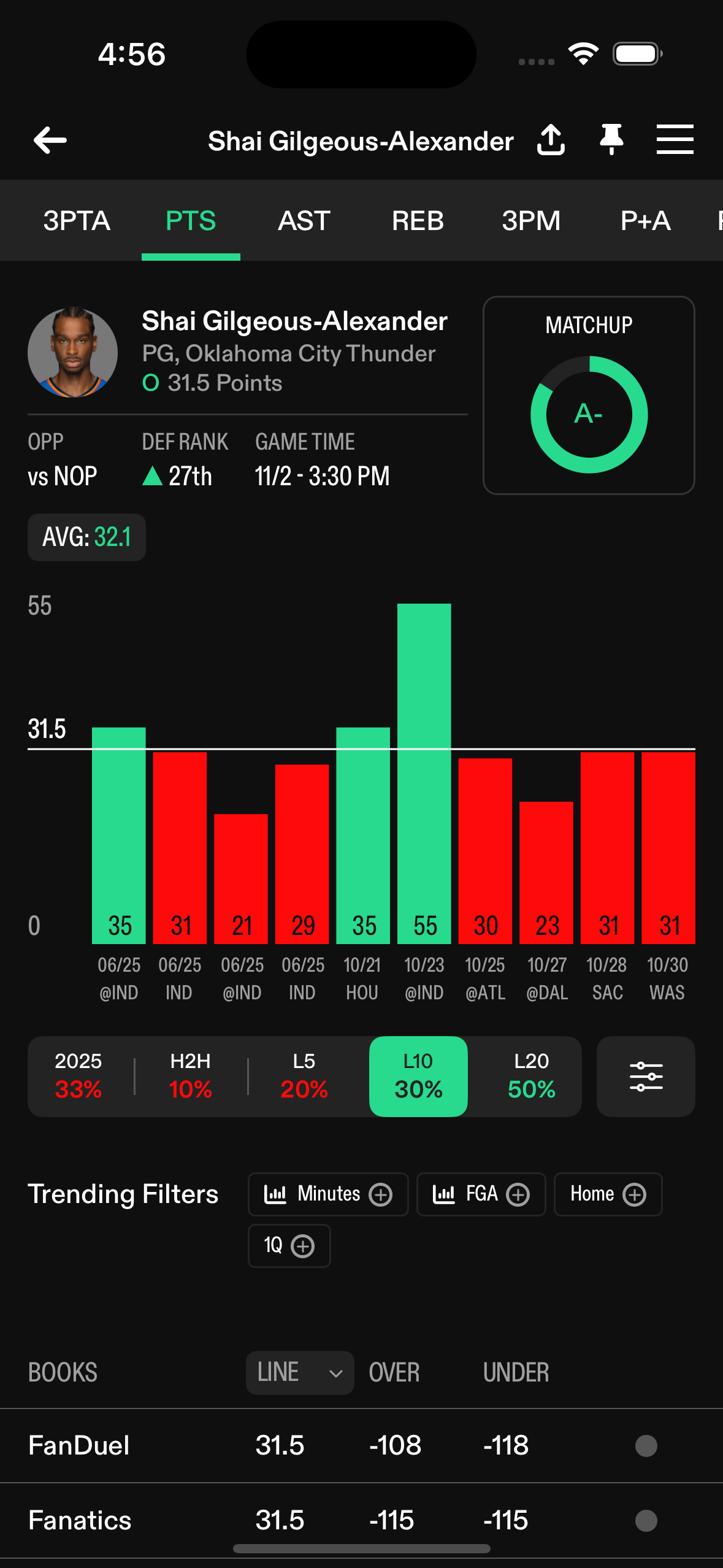Open the chart filter settings

pyautogui.click(x=646, y=1077)
